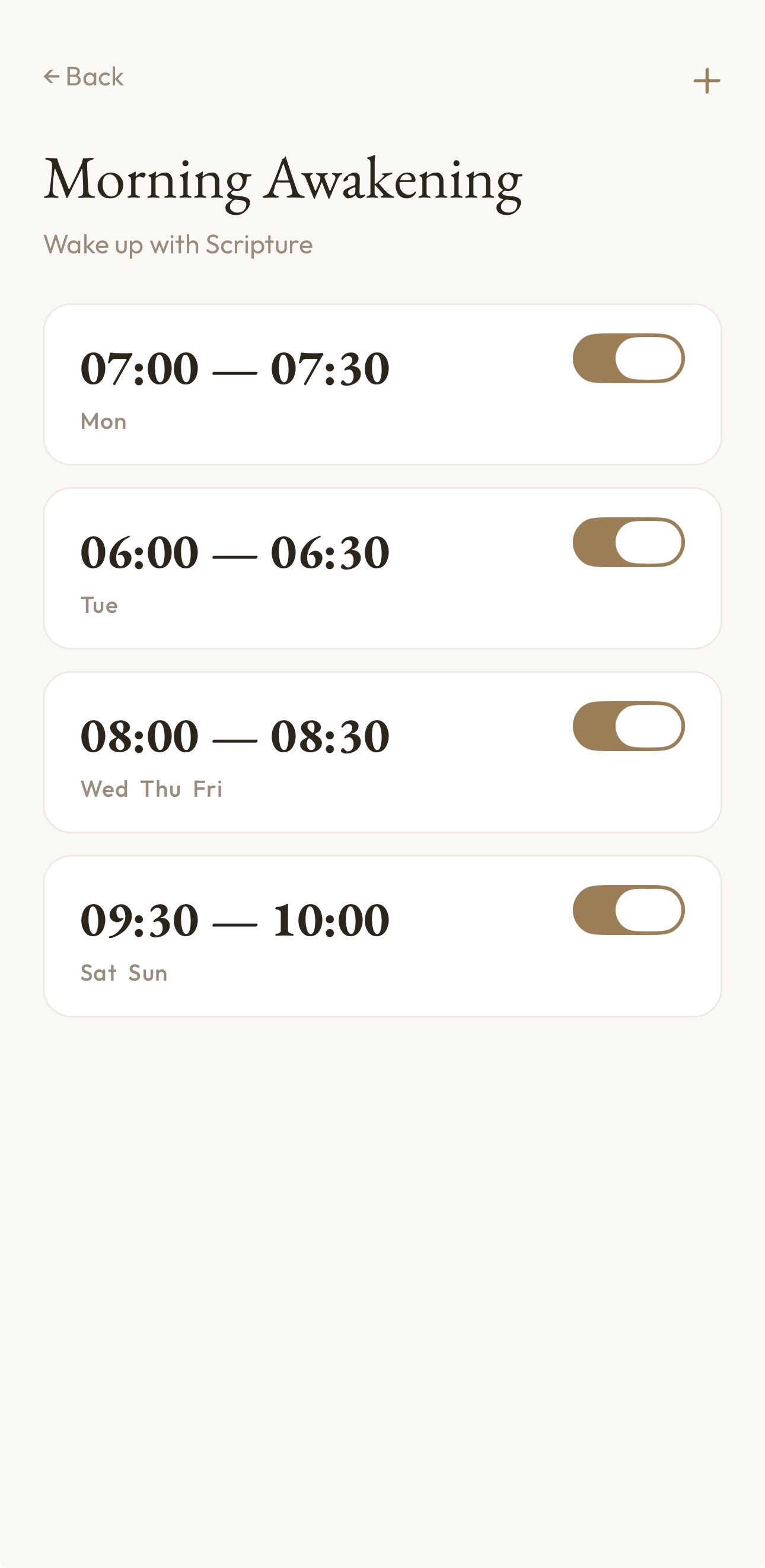Image resolution: width=765 pixels, height=1568 pixels.
Task: Go back to the previous screen
Action: click(84, 77)
